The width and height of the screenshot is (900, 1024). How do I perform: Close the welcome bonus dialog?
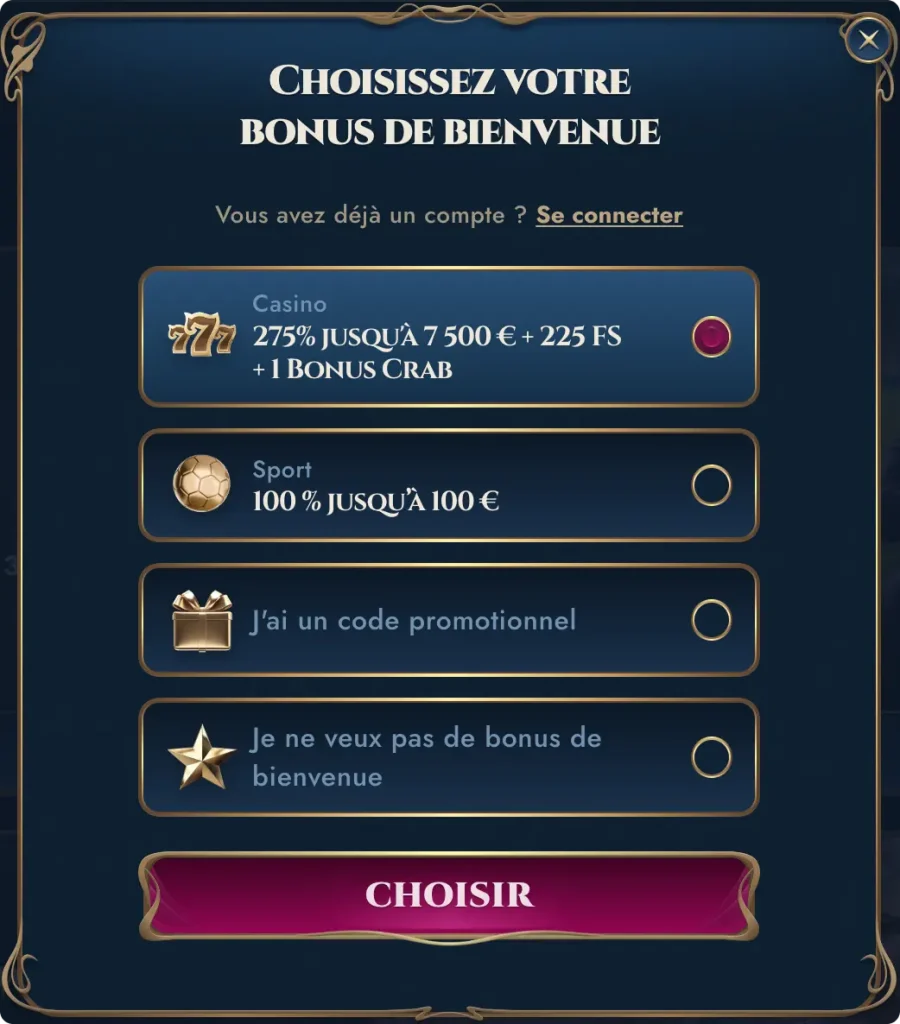click(868, 41)
